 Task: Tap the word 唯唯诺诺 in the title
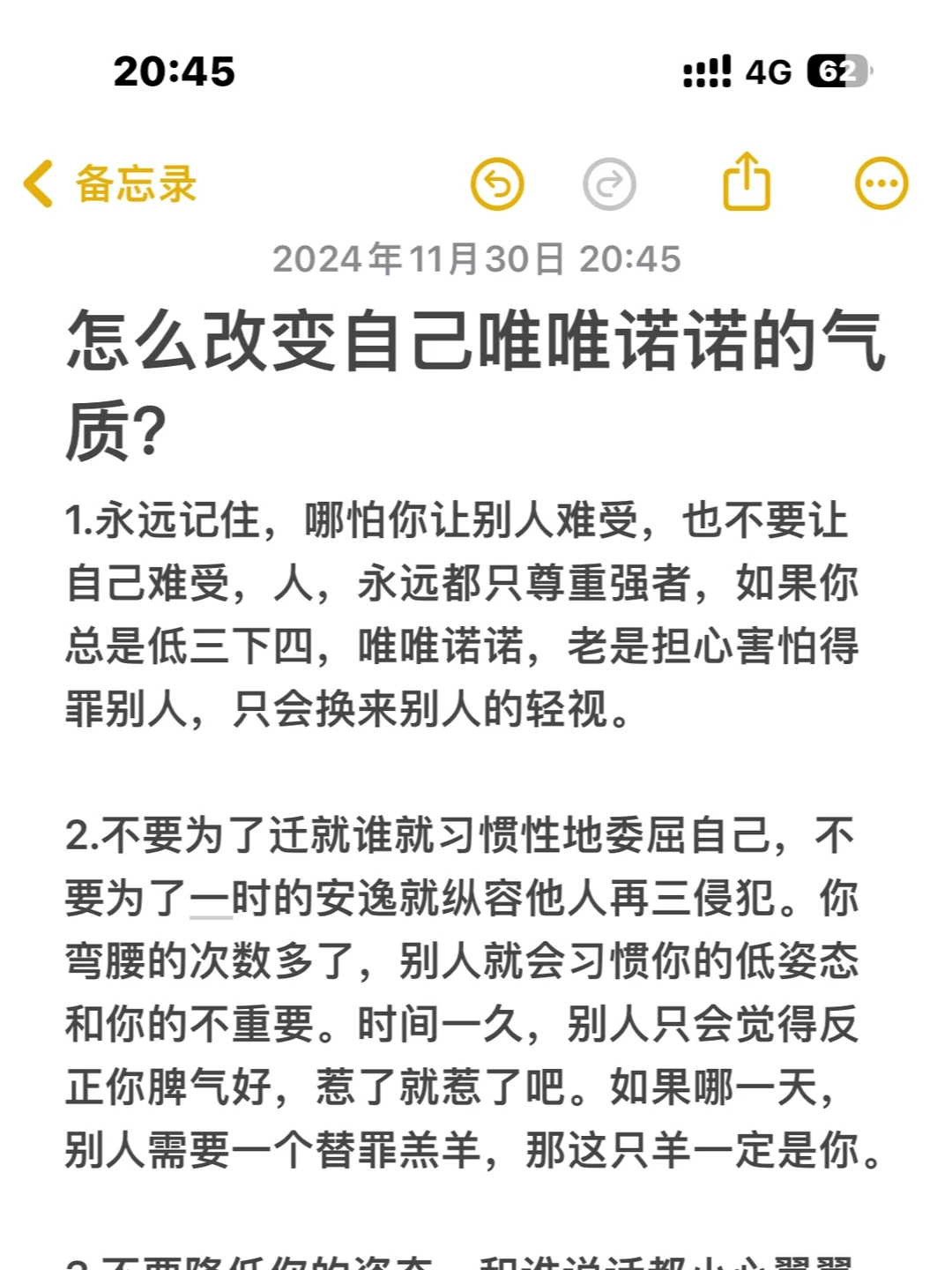click(617, 344)
